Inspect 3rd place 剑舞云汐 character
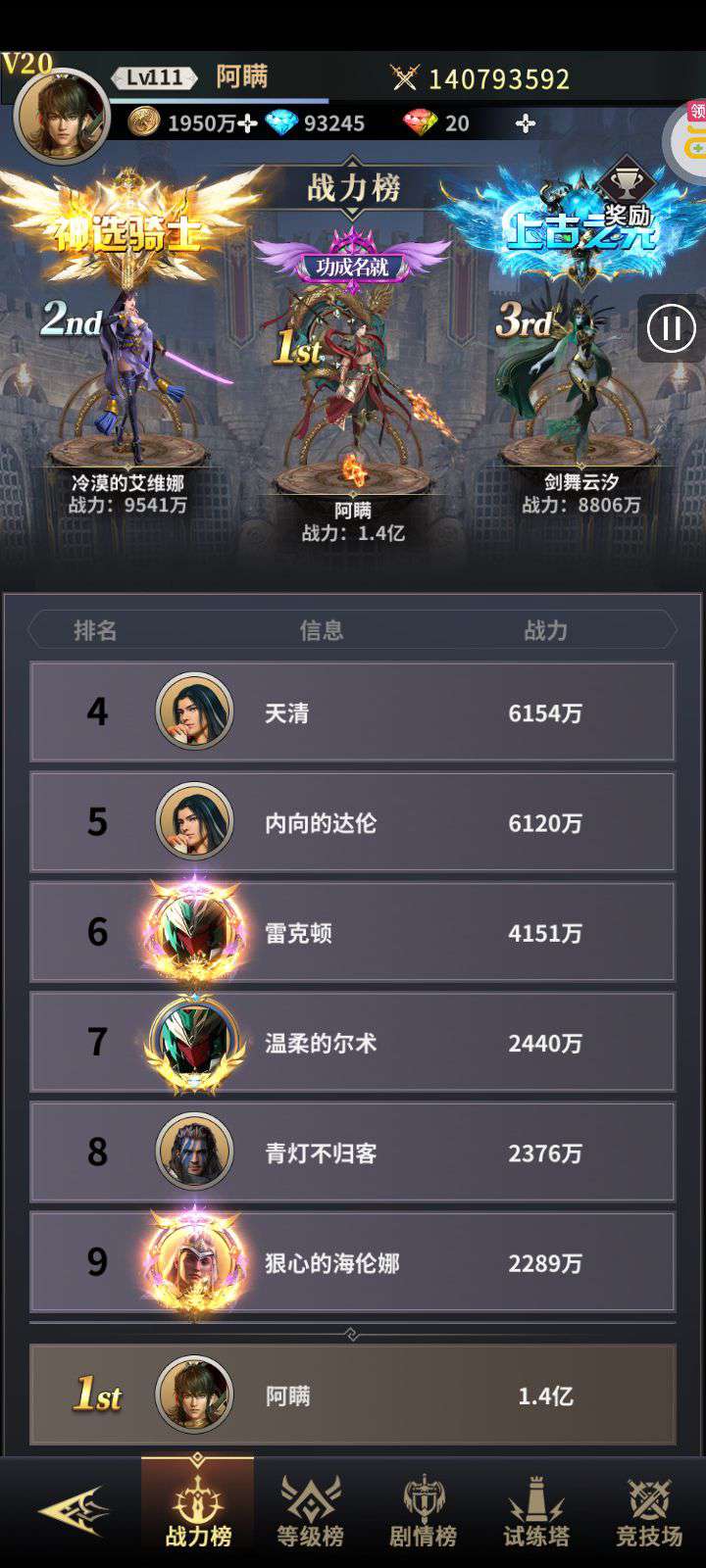The height and width of the screenshot is (1568, 706). point(579,382)
